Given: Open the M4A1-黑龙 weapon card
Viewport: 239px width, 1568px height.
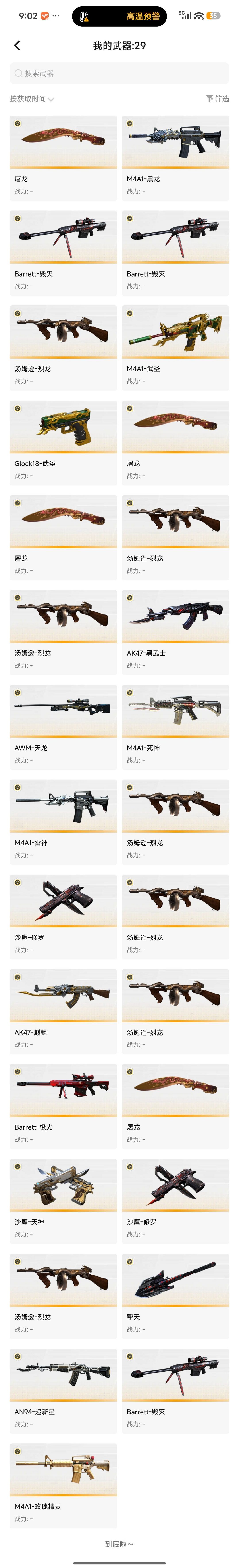Looking at the screenshot, I should click(x=175, y=158).
